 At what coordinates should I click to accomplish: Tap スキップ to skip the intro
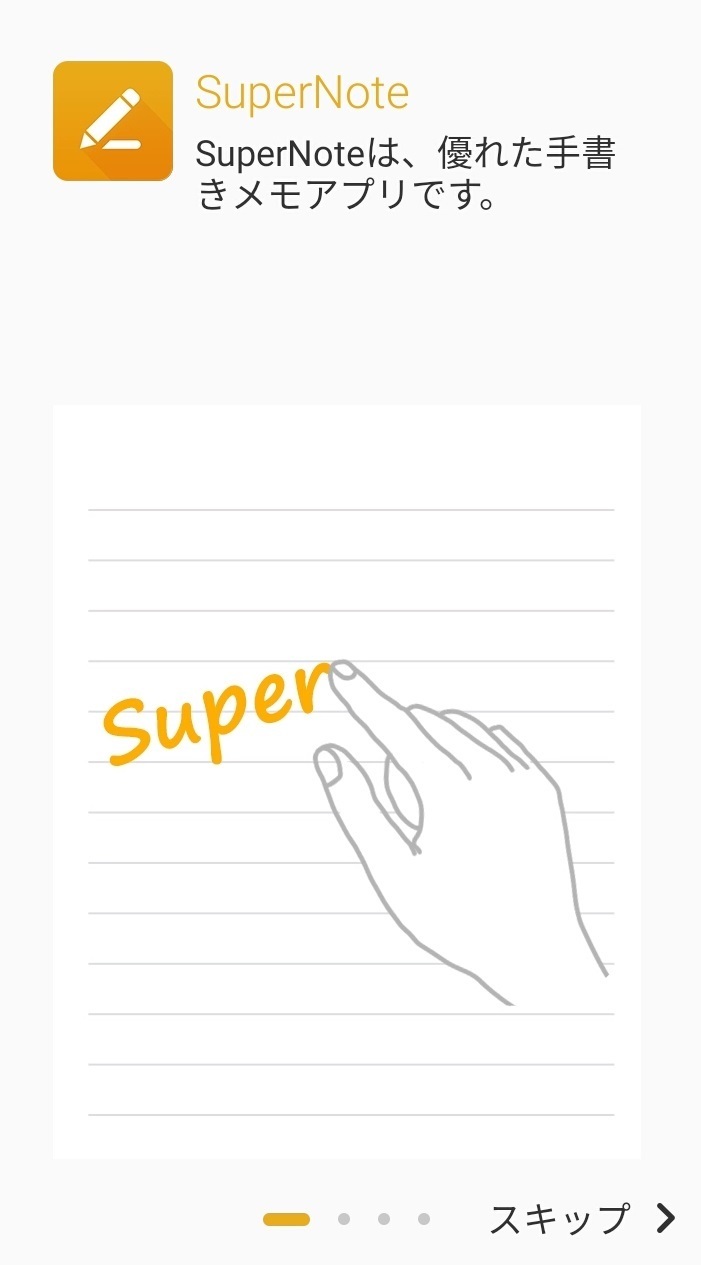coord(559,1218)
